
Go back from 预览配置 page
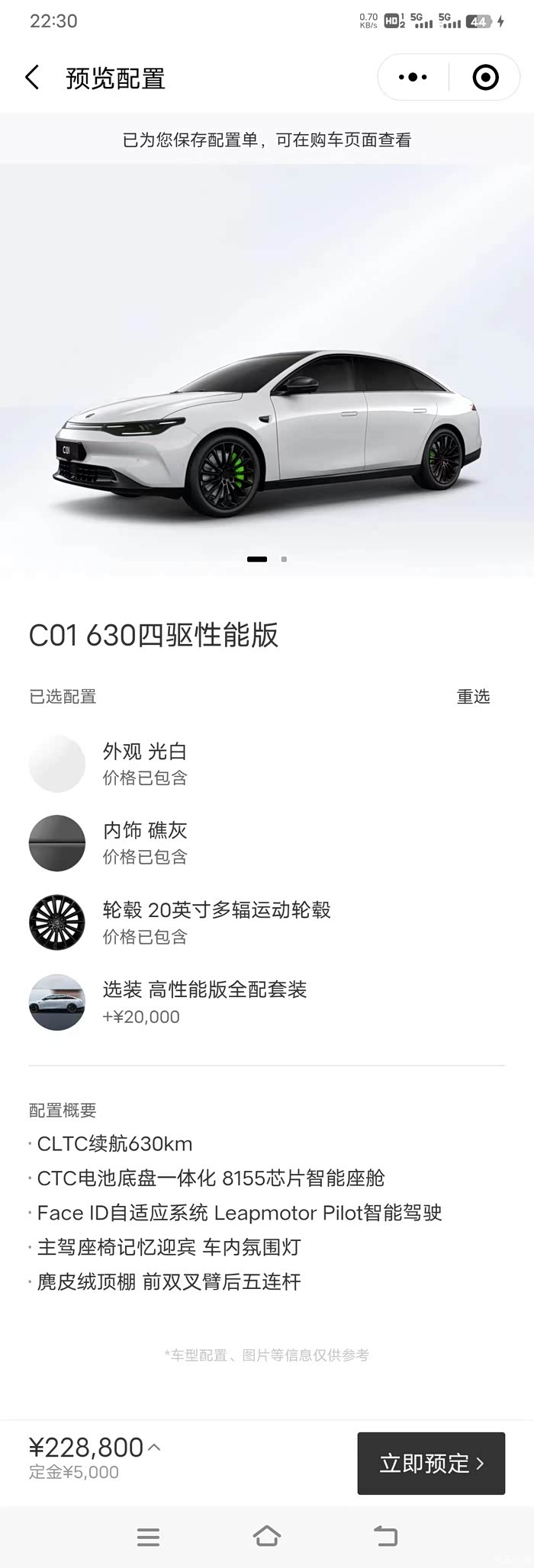point(32,78)
